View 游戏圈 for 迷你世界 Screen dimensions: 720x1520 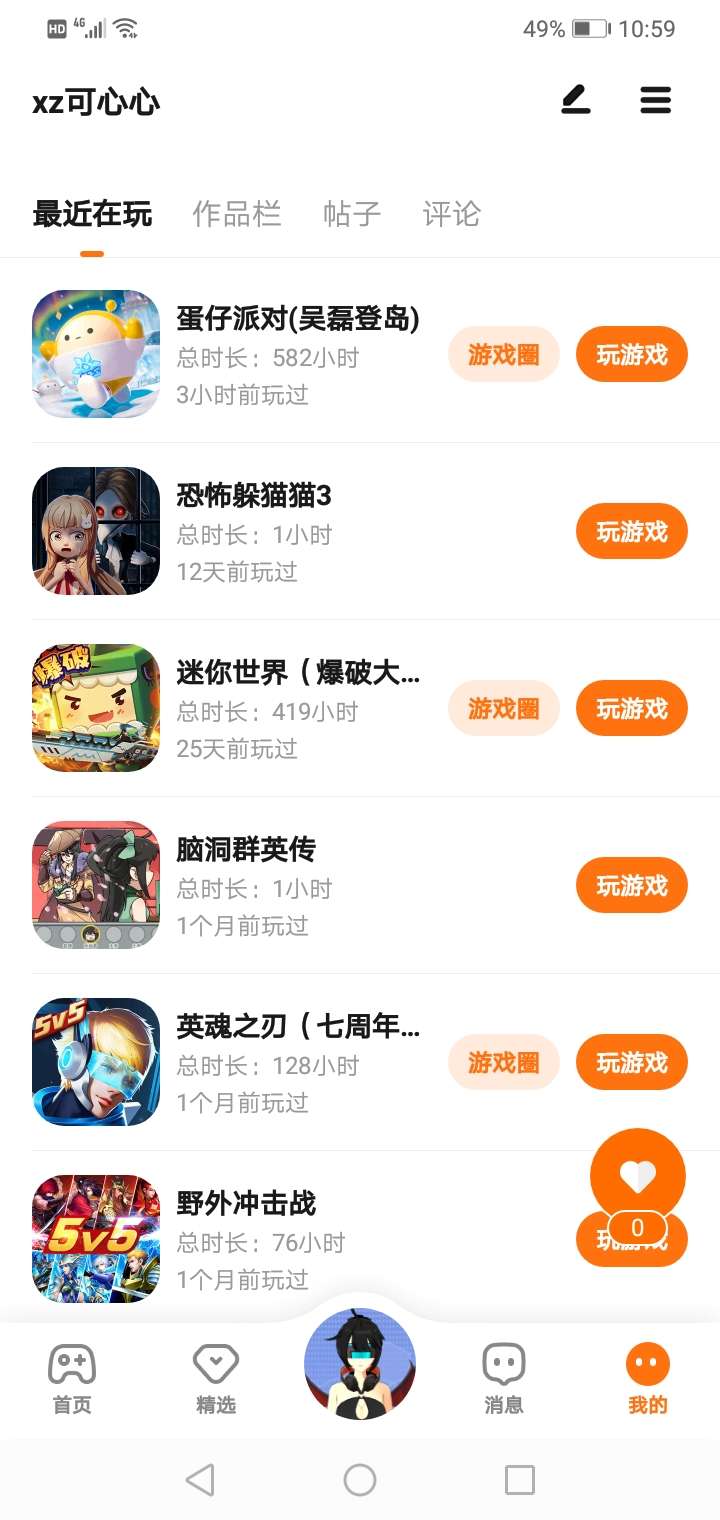(x=503, y=708)
